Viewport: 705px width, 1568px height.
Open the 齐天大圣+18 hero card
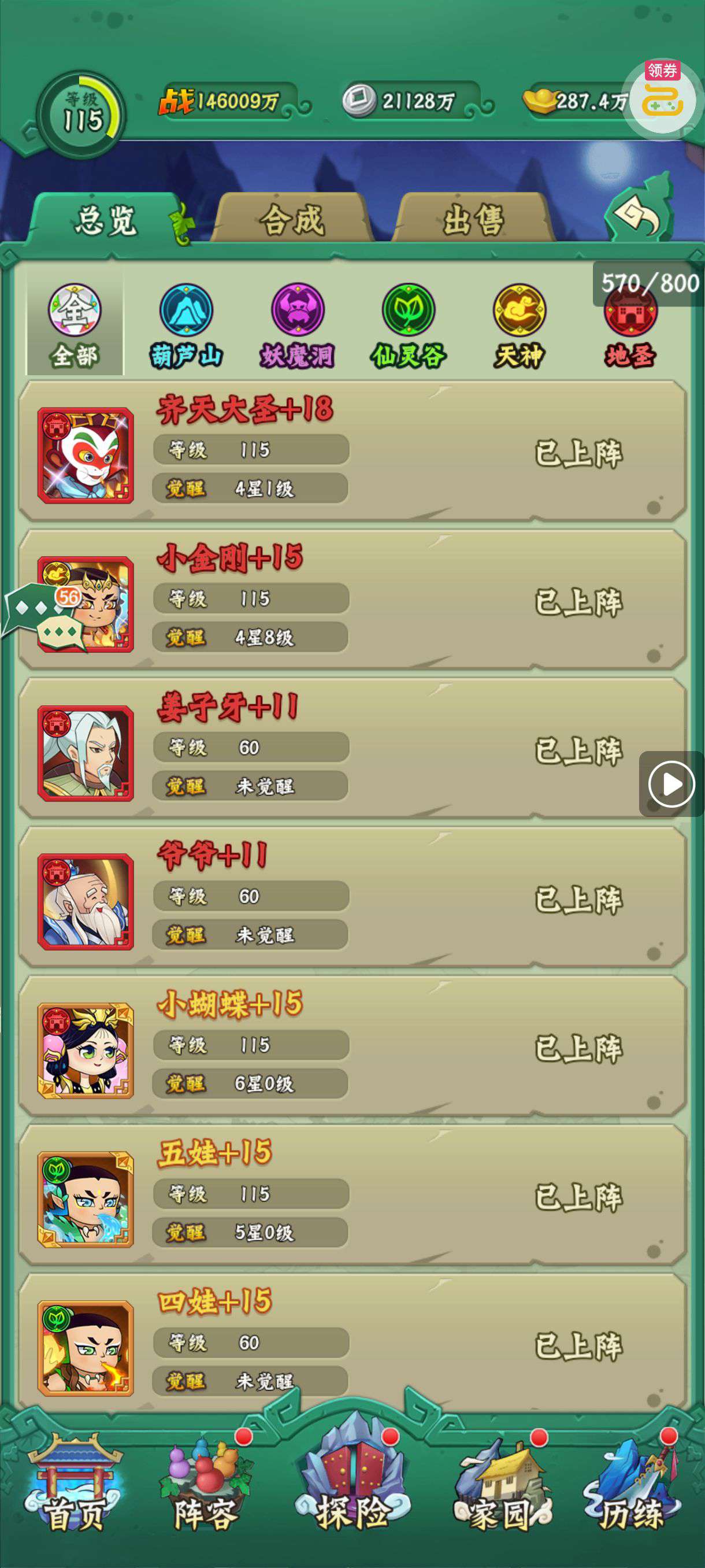(x=353, y=452)
